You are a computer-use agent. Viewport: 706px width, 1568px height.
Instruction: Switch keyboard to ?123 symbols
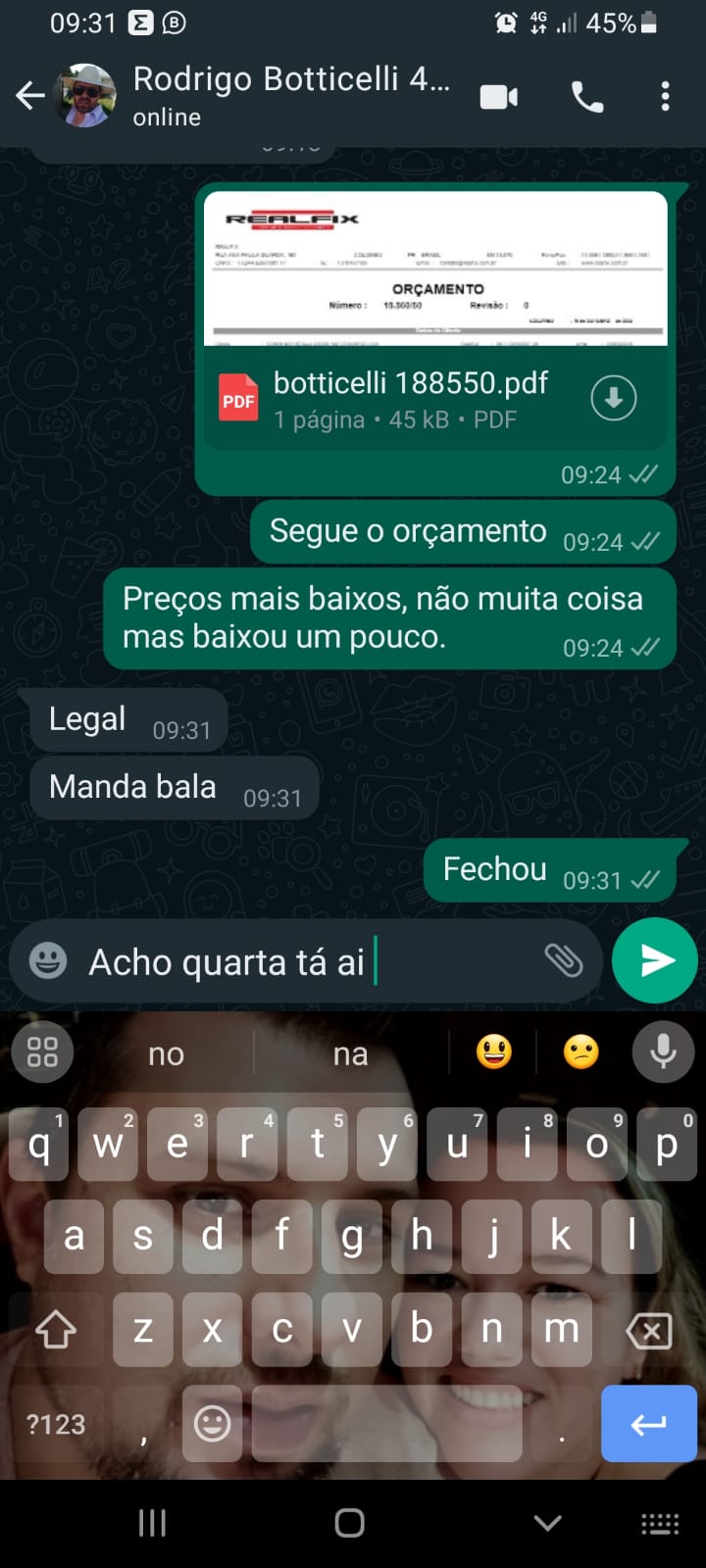(56, 1424)
